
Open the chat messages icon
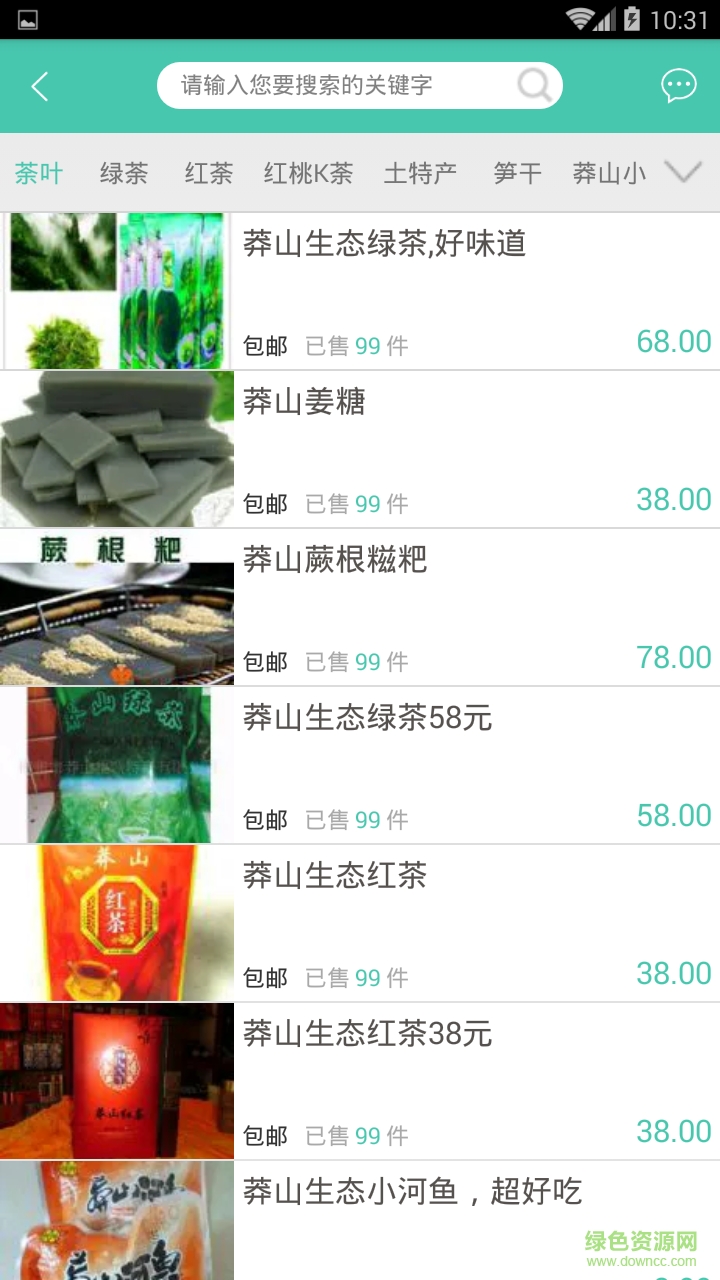pyautogui.click(x=678, y=86)
